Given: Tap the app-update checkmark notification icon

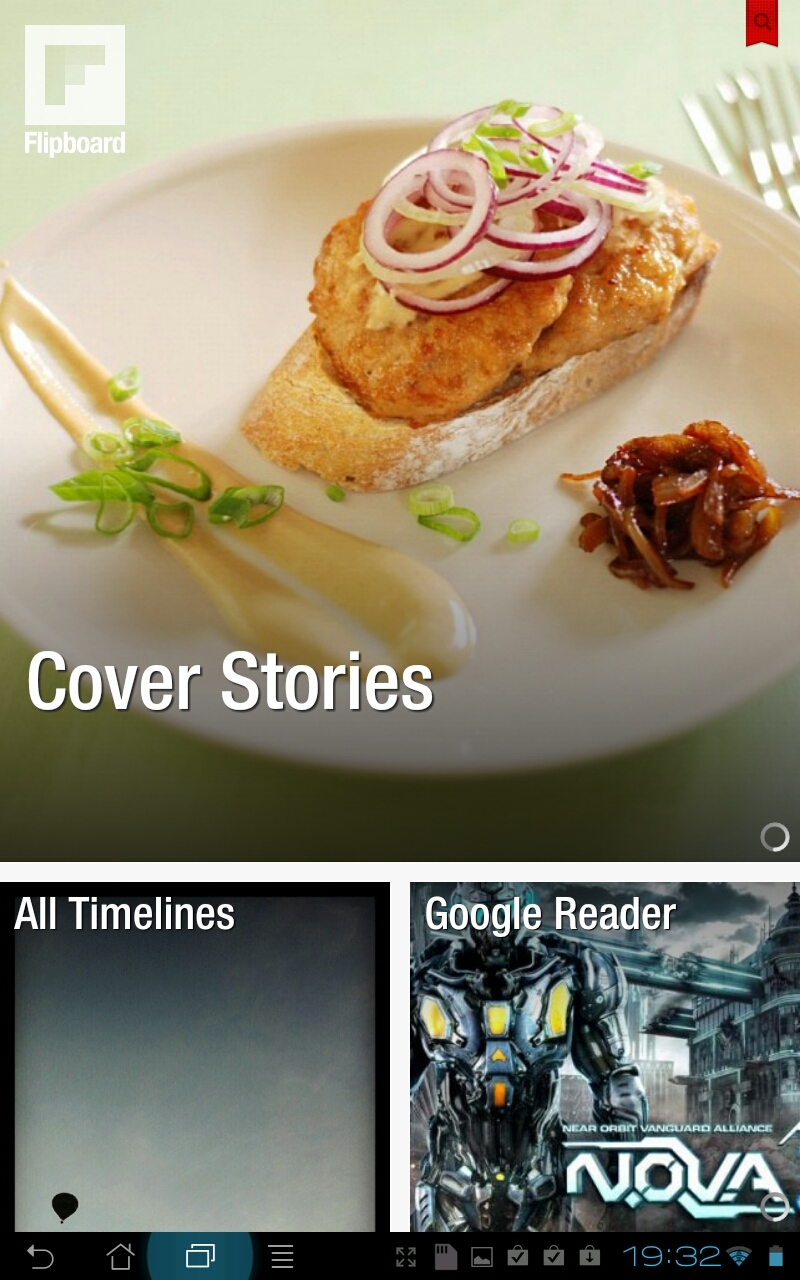Looking at the screenshot, I should click(x=519, y=1256).
